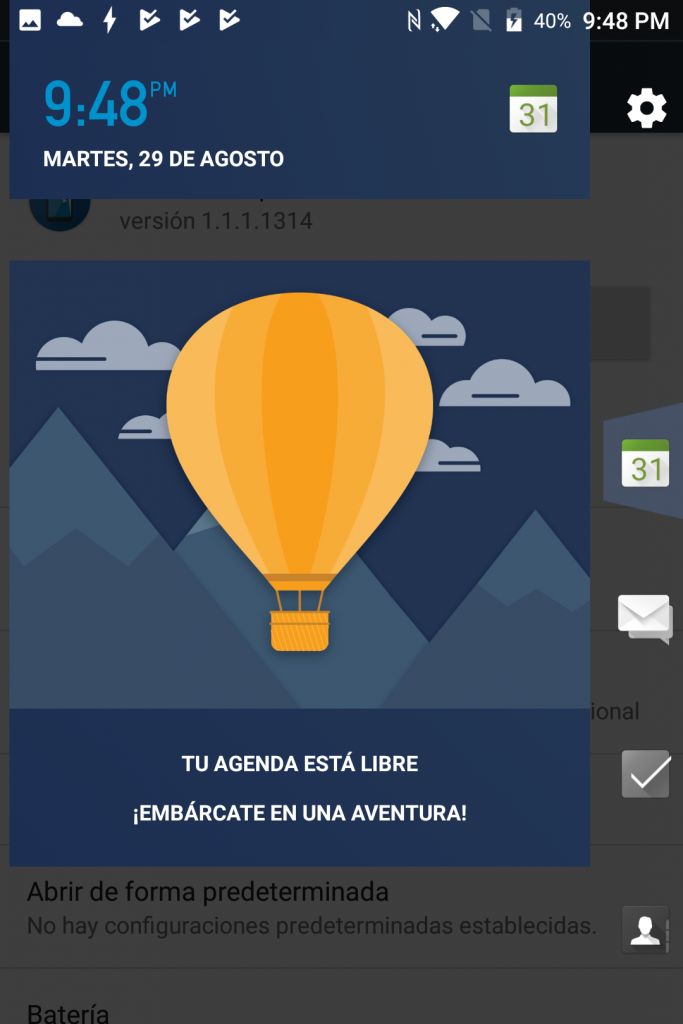Switch to the messages envelope tab
This screenshot has height=1024, width=683.
pyautogui.click(x=644, y=617)
